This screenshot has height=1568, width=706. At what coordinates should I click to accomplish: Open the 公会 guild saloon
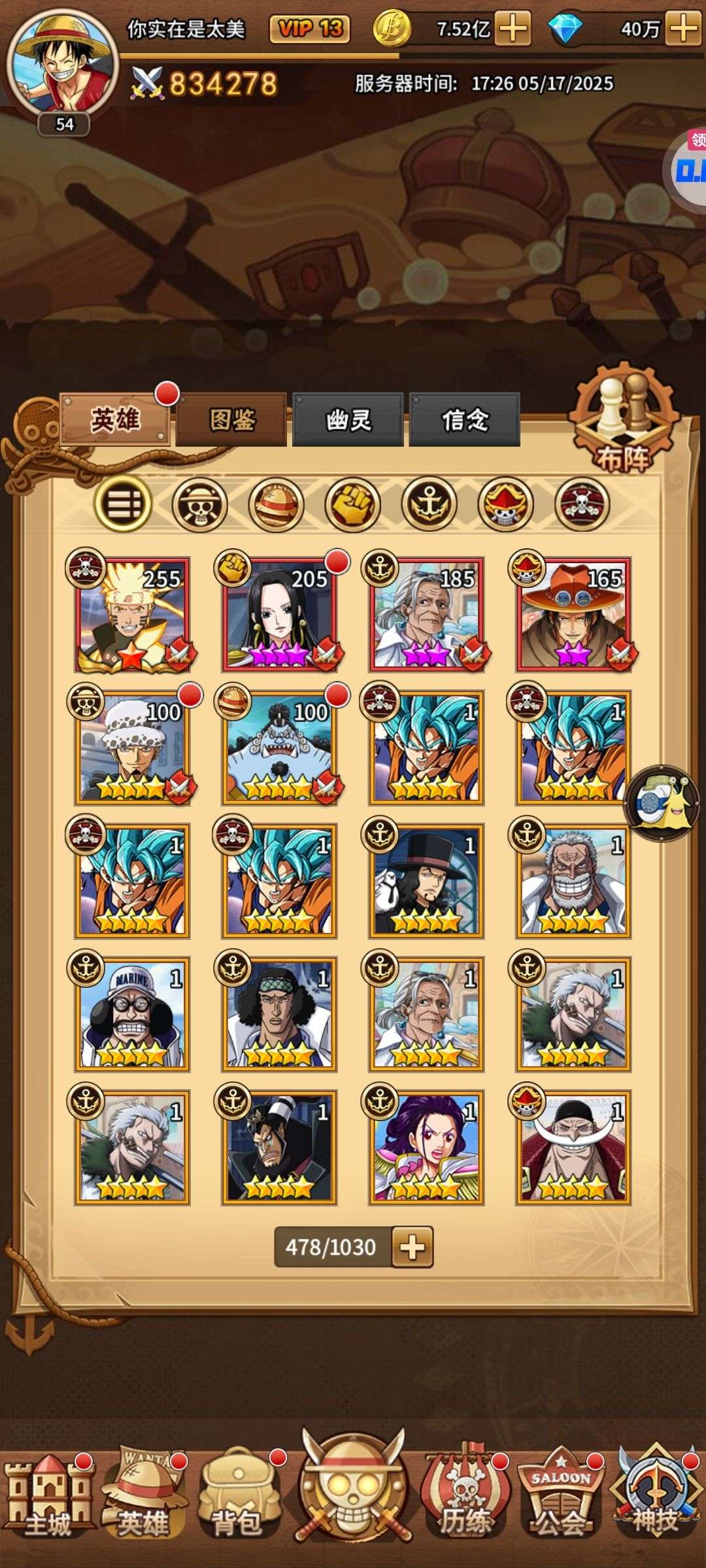[x=560, y=1496]
